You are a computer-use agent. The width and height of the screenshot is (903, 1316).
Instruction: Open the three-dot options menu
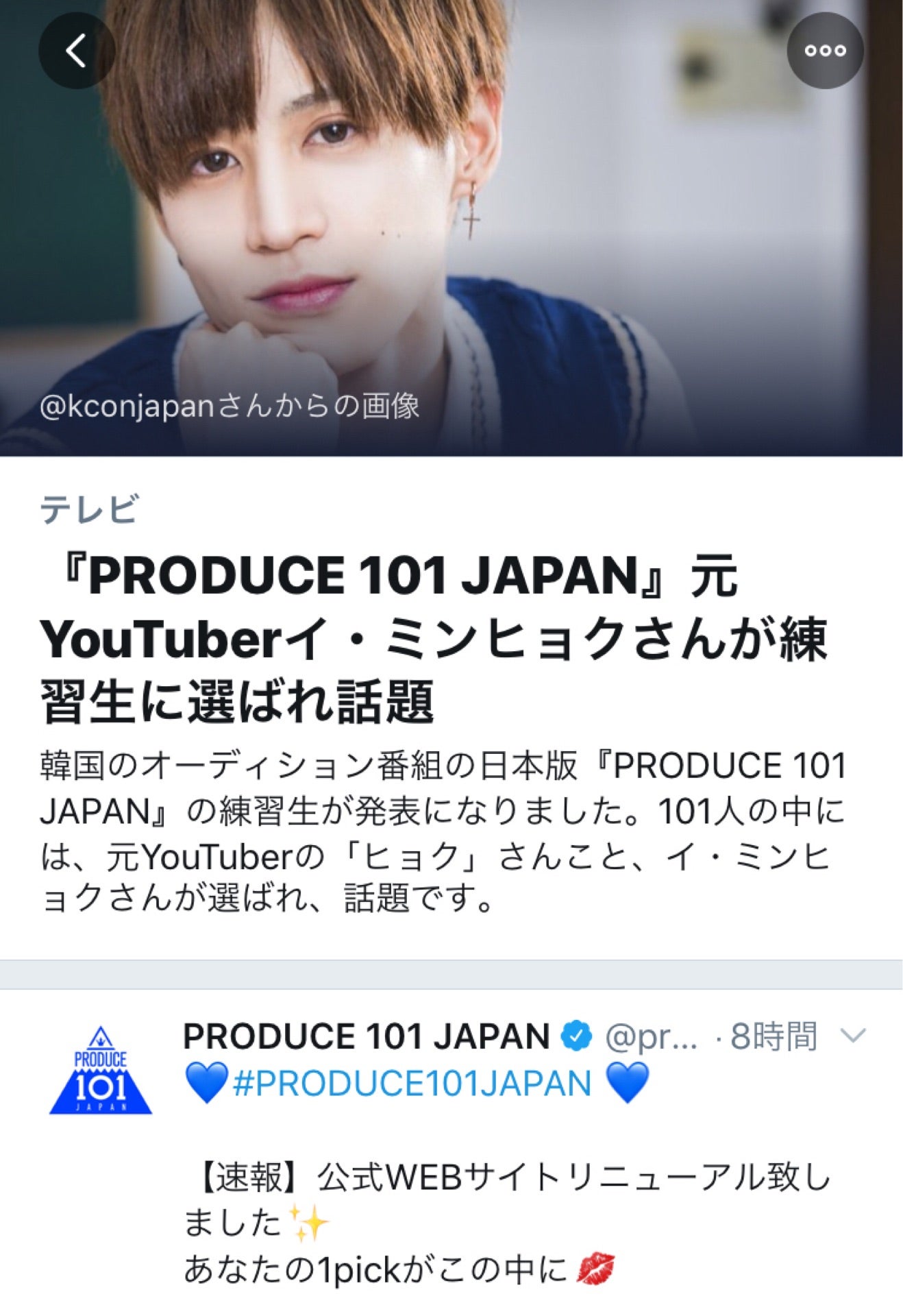[825, 51]
